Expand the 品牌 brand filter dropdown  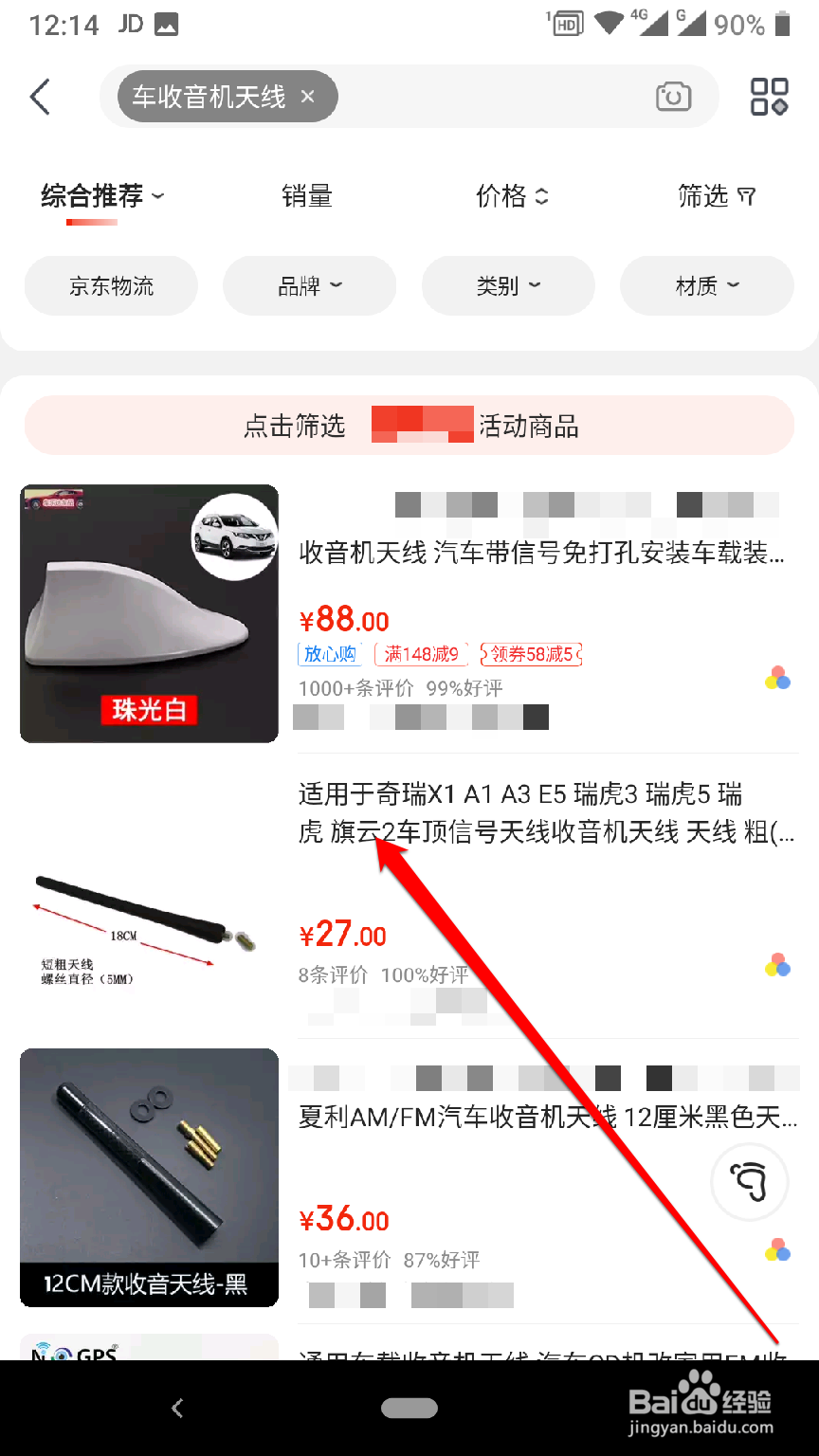[x=310, y=285]
